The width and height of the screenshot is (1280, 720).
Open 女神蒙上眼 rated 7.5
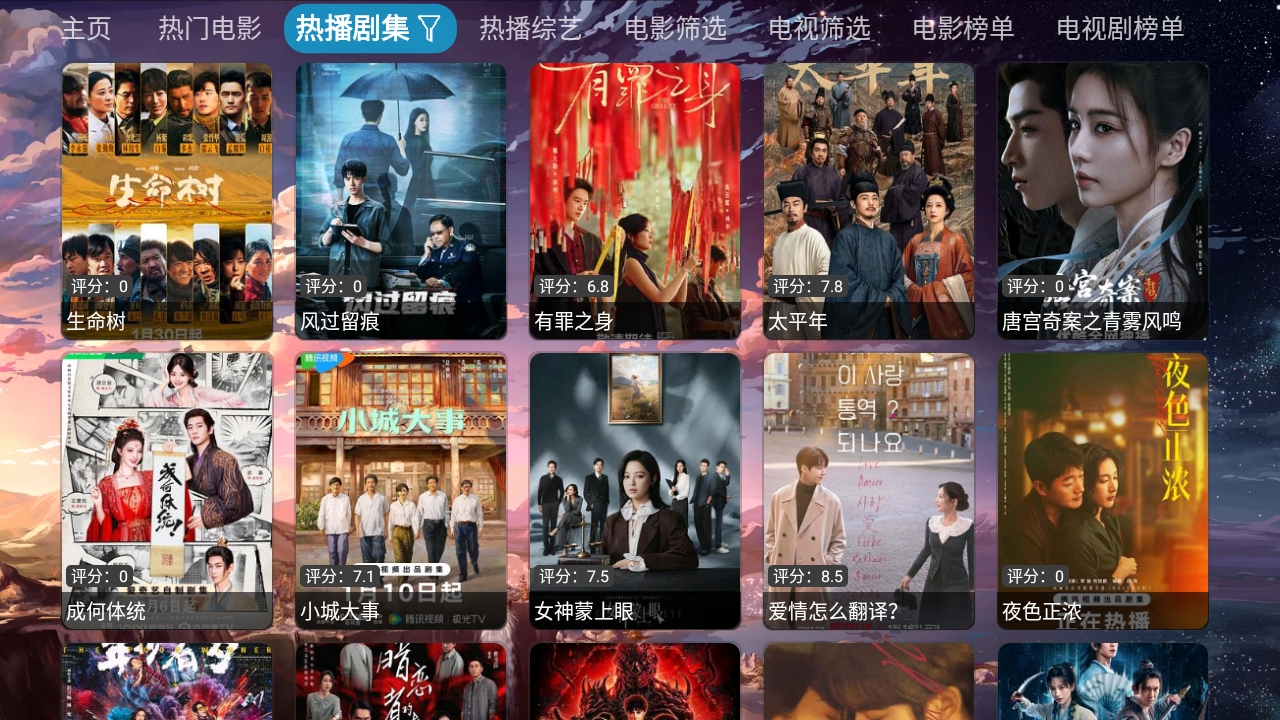point(635,491)
